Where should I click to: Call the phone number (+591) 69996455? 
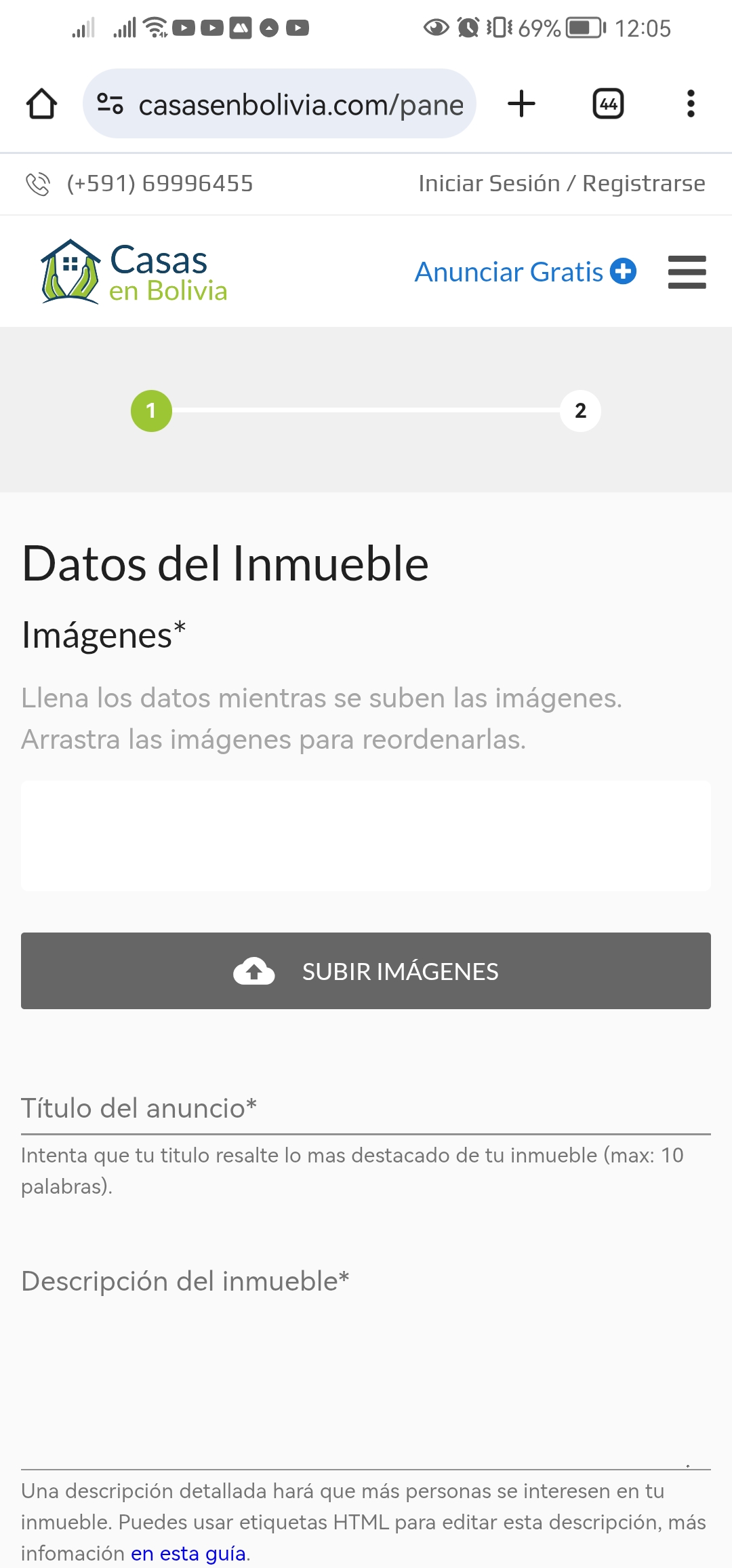[x=159, y=184]
